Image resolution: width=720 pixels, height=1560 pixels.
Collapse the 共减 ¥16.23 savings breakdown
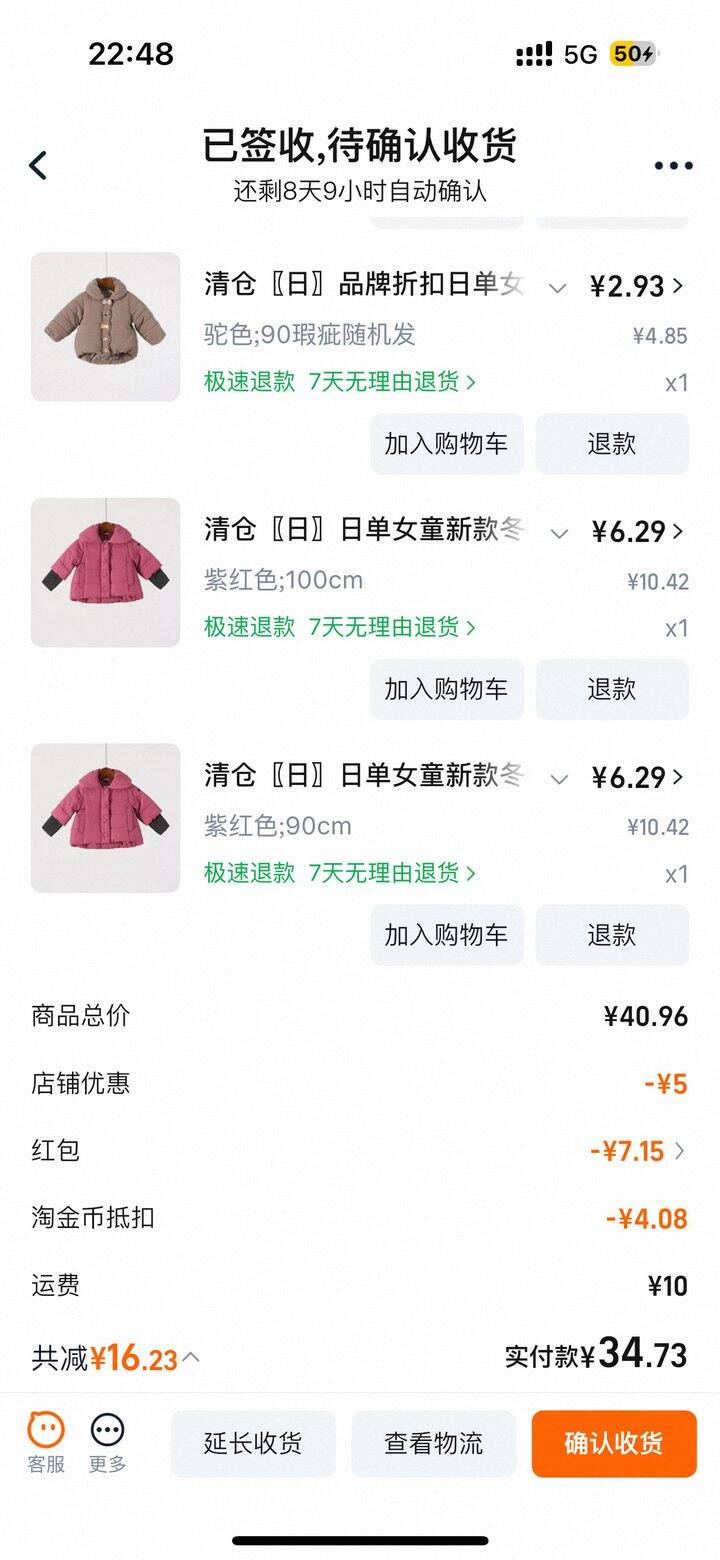click(x=191, y=1357)
